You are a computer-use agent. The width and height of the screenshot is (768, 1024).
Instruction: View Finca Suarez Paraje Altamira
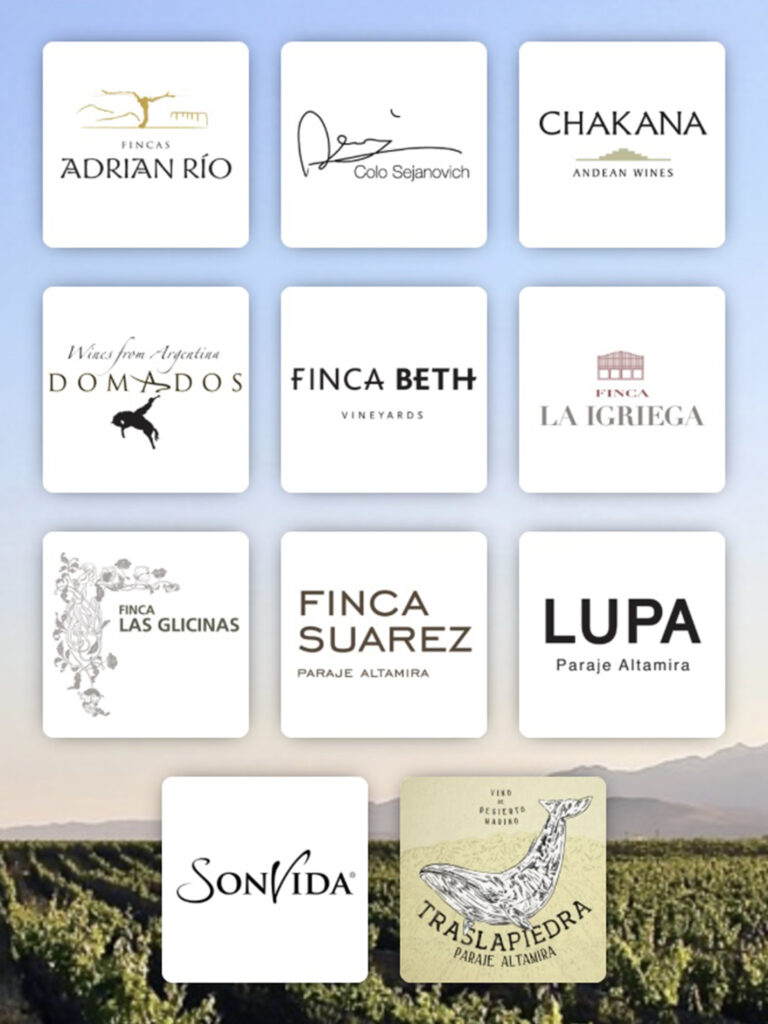tap(383, 634)
